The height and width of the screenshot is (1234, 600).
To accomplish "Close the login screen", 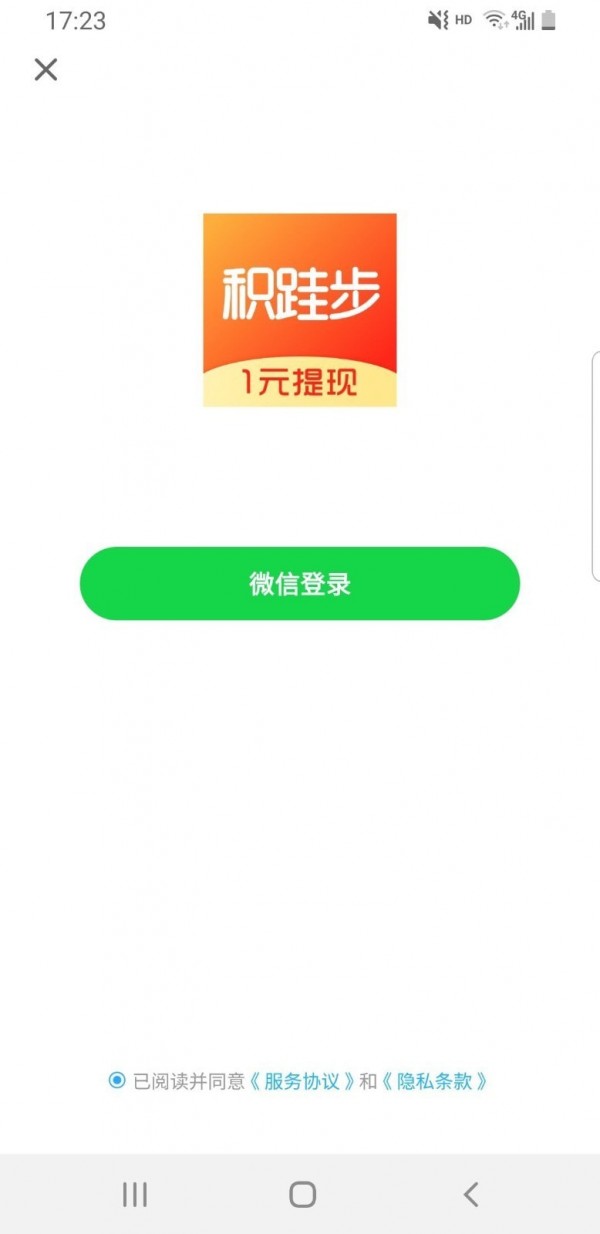I will coord(46,69).
